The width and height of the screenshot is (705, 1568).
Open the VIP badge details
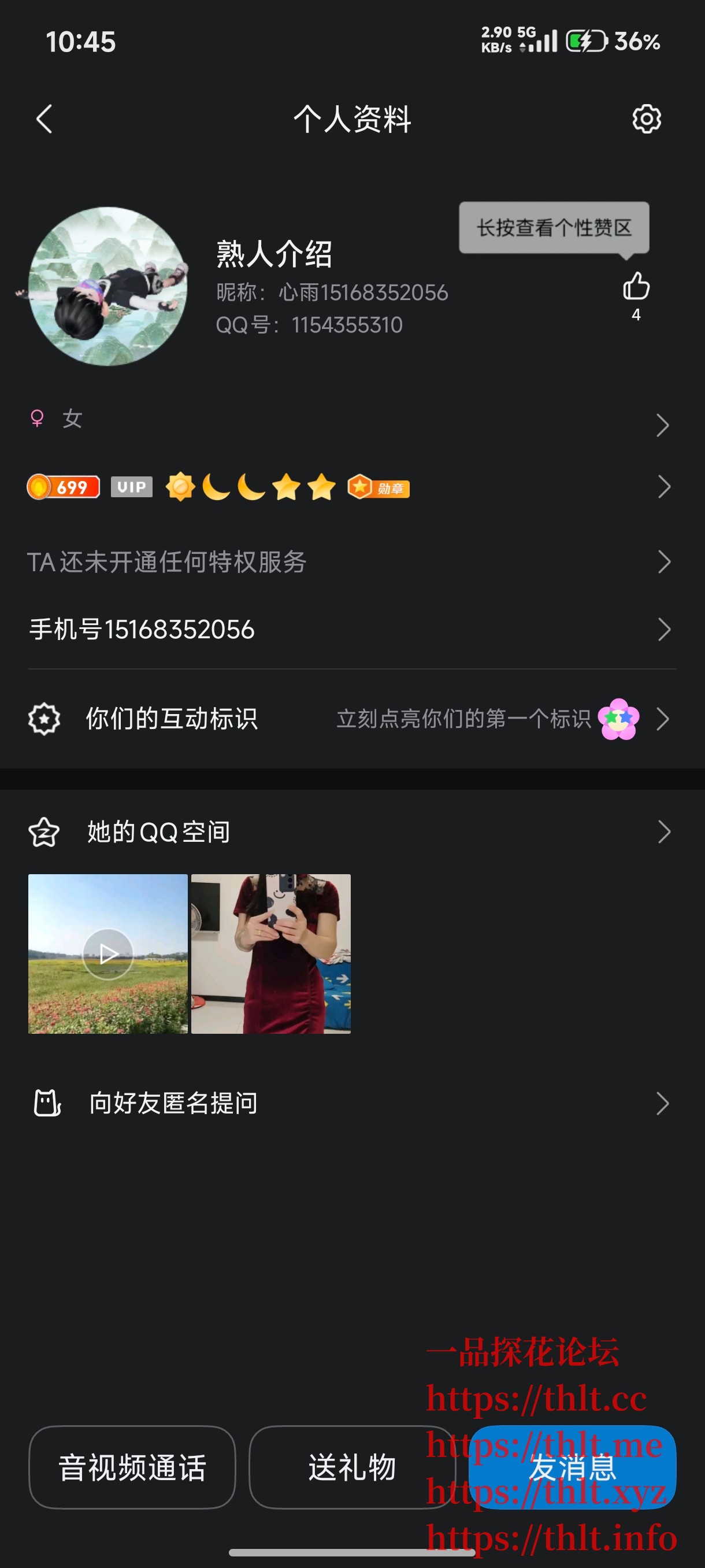pyautogui.click(x=131, y=487)
